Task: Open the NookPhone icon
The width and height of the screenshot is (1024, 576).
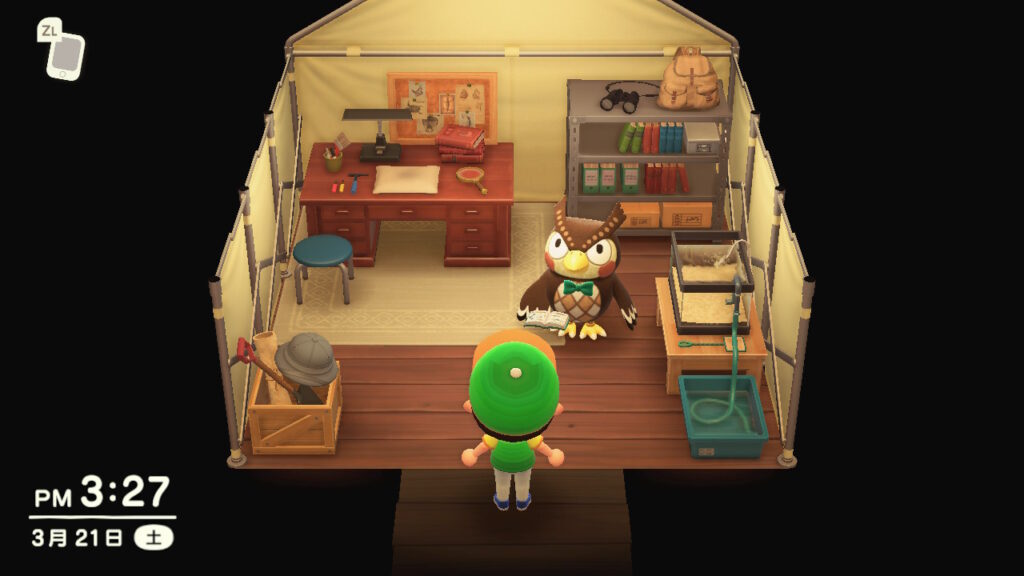Action: click(x=66, y=55)
